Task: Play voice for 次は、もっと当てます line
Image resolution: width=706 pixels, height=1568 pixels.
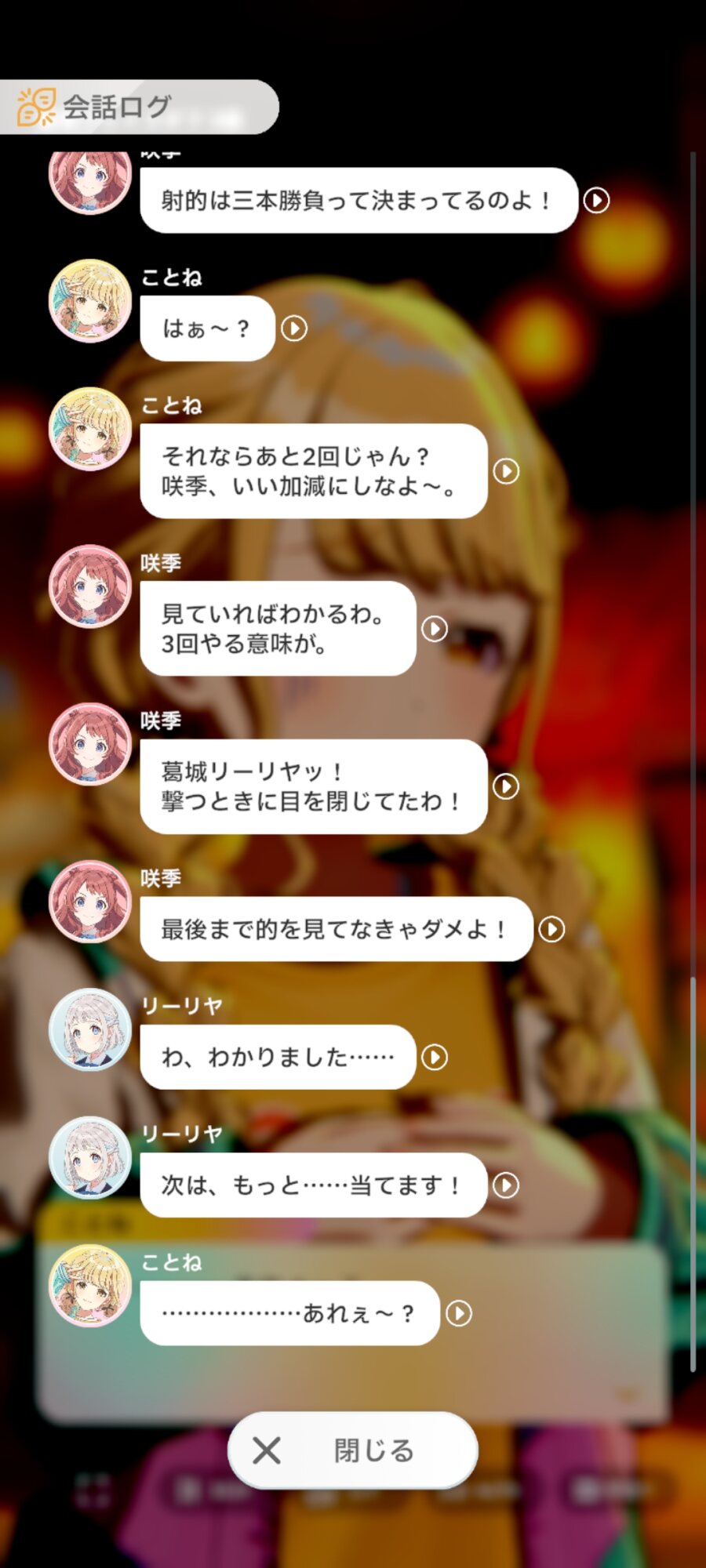Action: tap(506, 1185)
